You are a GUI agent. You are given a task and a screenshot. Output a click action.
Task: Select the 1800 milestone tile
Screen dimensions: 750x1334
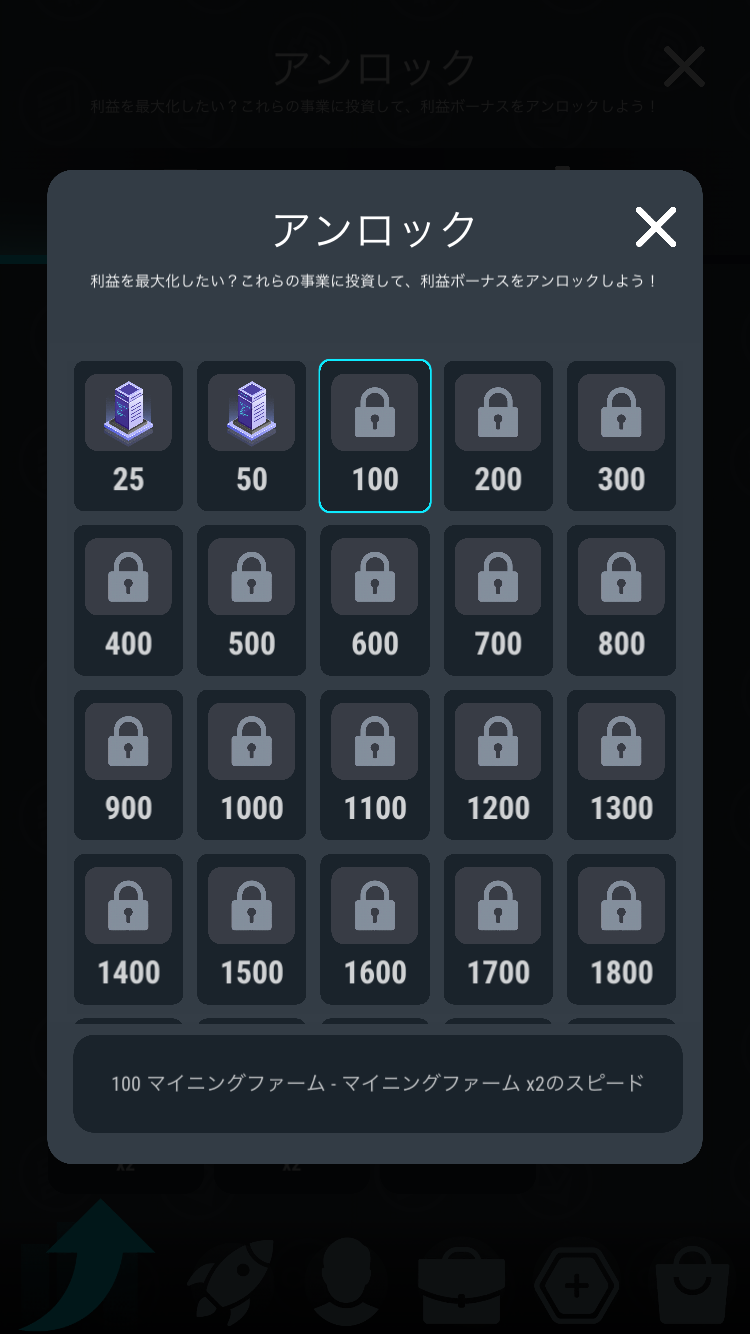point(620,930)
